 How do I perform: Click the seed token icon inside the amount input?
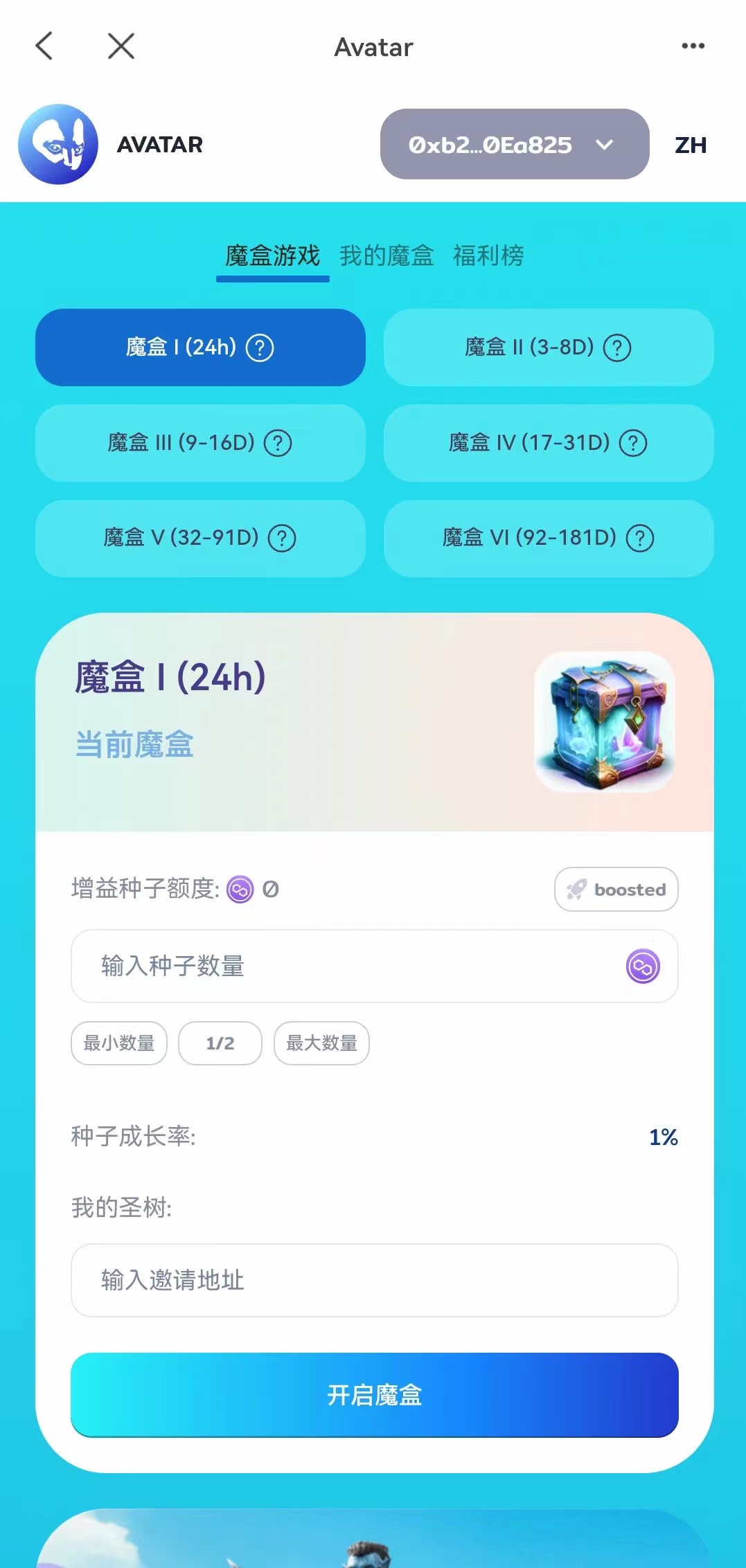click(642, 967)
